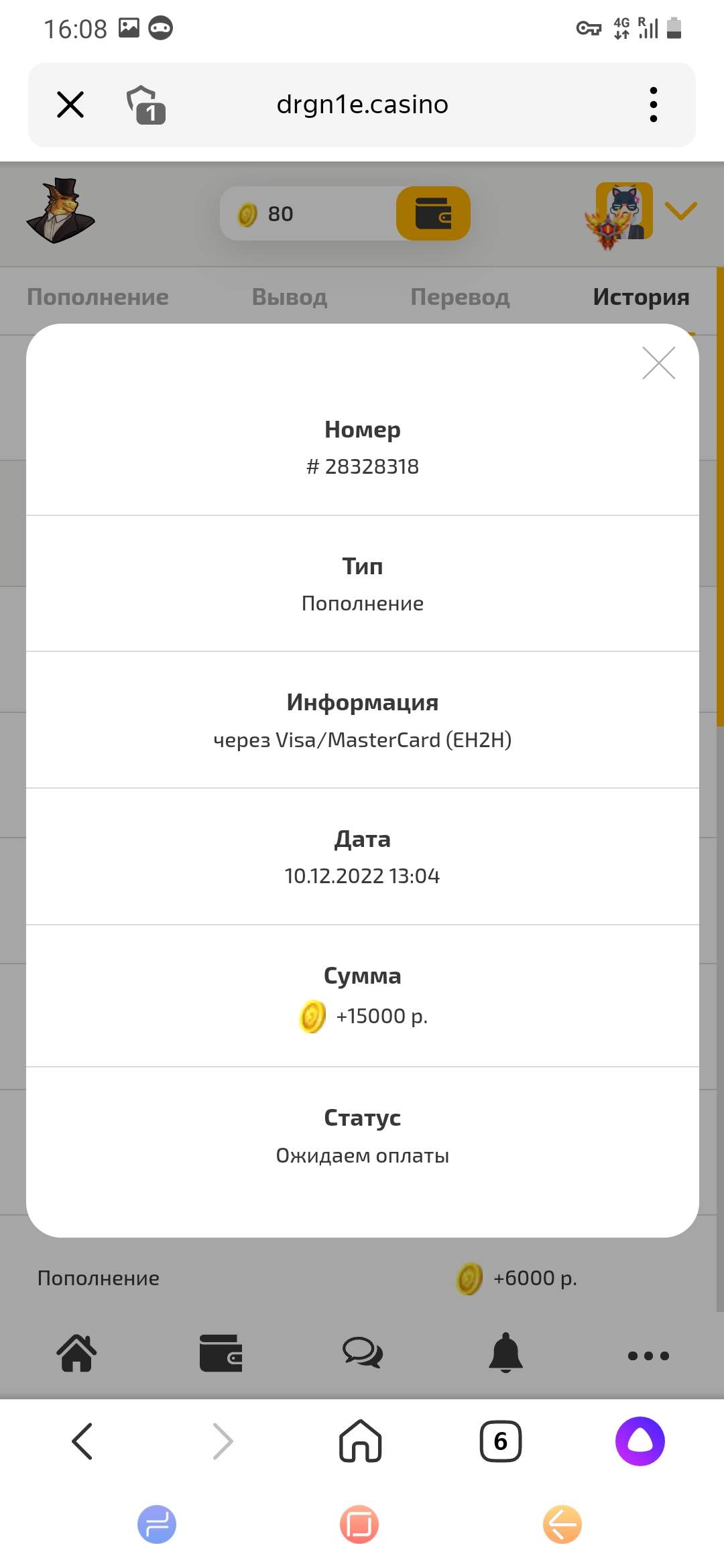Image resolution: width=724 pixels, height=1568 pixels.
Task: Switch to the Пополнение tab
Action: click(98, 297)
